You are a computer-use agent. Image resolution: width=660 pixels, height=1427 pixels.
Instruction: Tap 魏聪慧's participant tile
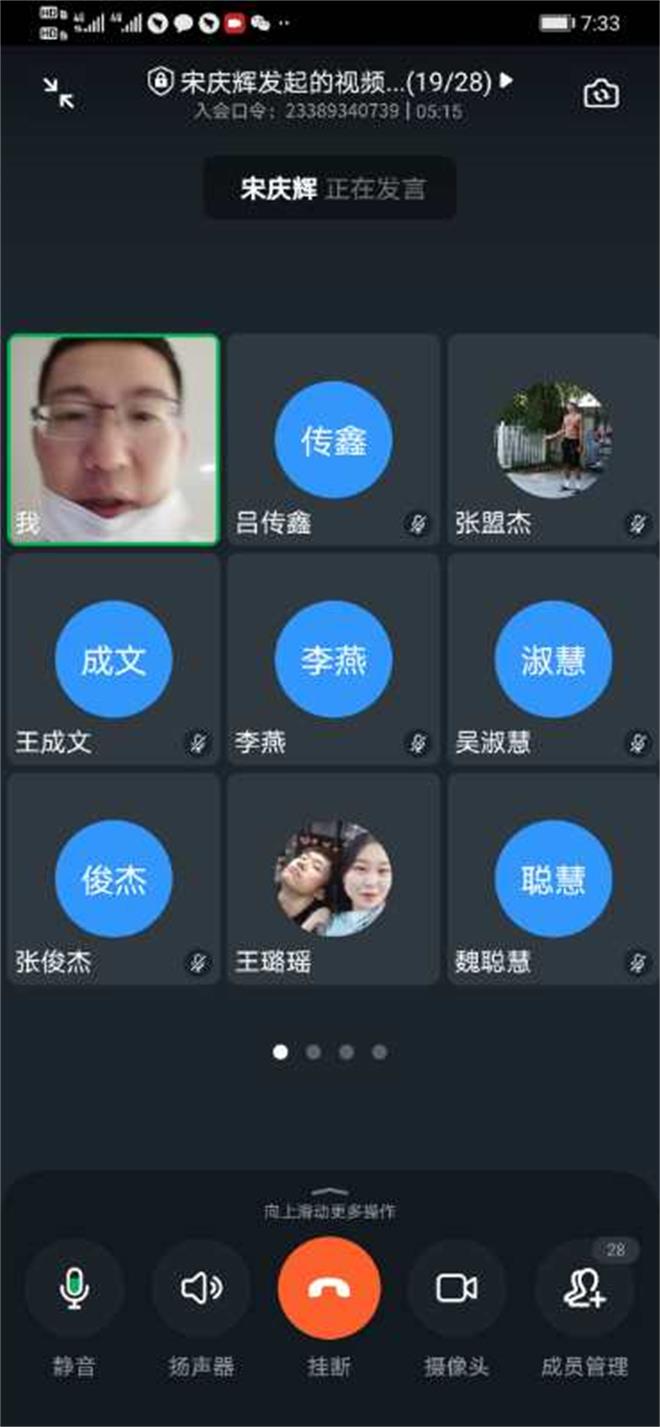point(553,879)
